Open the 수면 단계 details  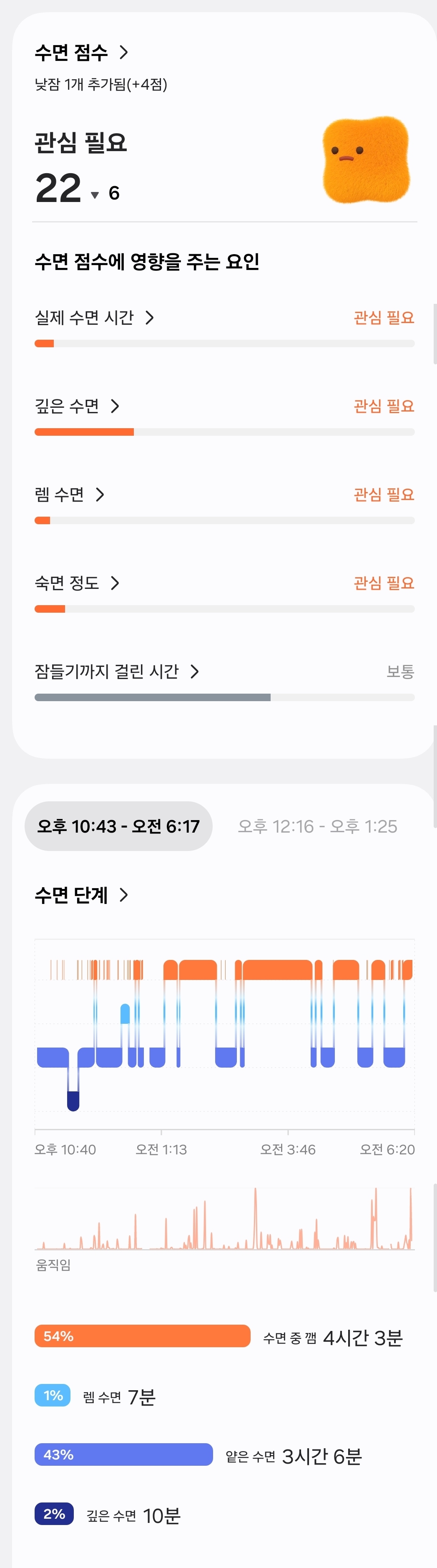point(81,895)
